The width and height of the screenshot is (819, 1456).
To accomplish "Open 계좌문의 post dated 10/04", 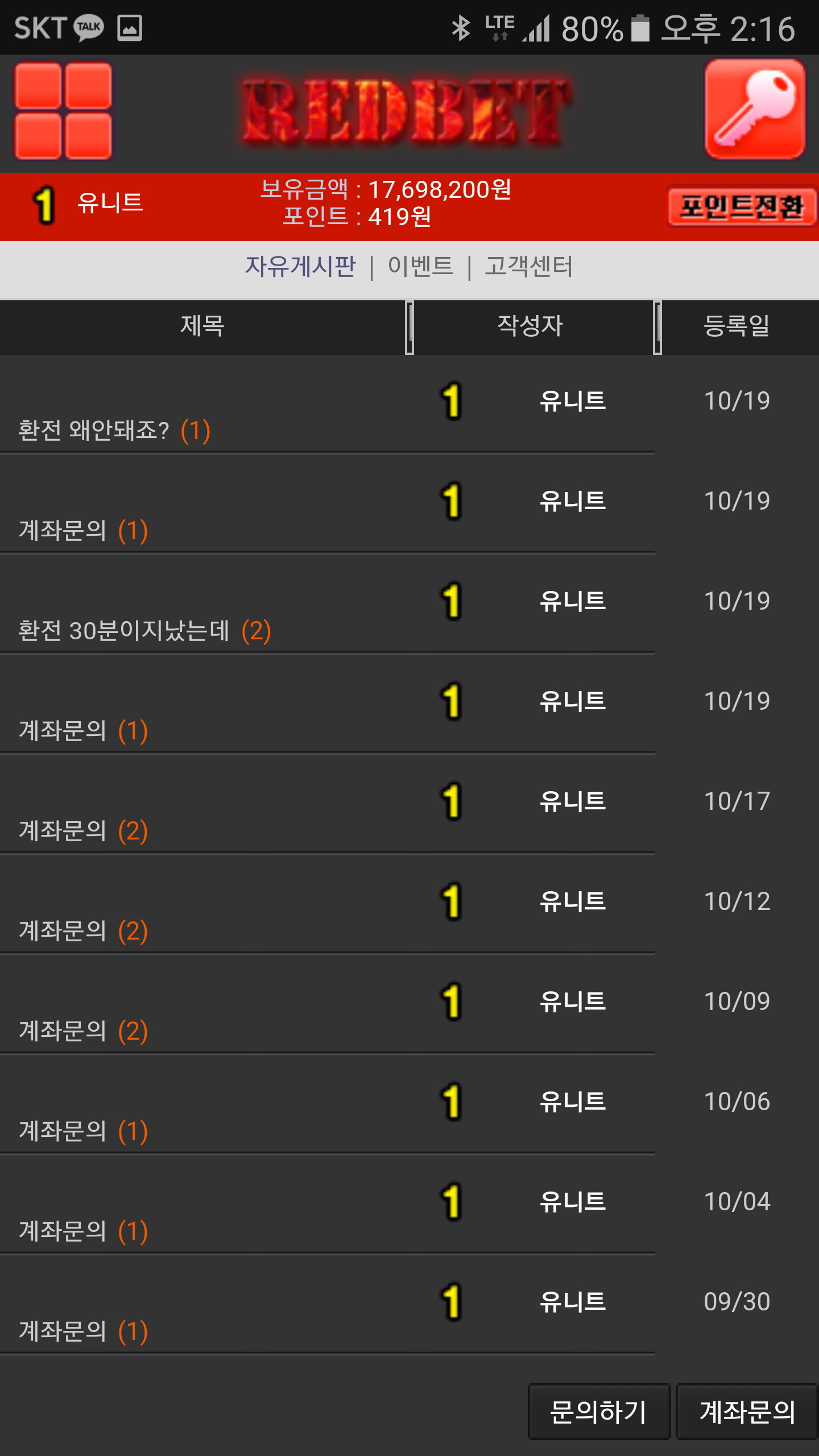I will pyautogui.click(x=63, y=1231).
